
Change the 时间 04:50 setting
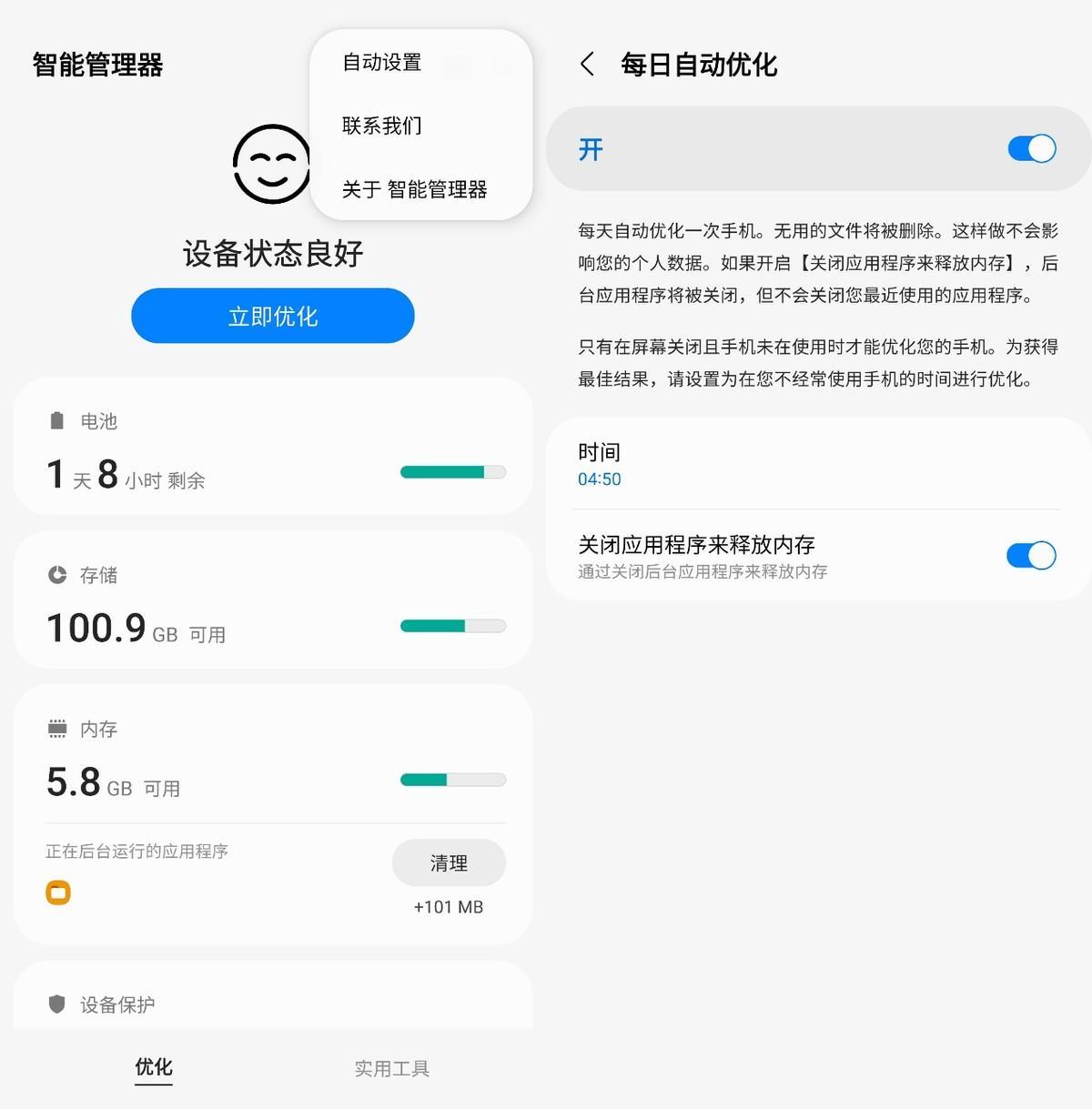pos(803,464)
